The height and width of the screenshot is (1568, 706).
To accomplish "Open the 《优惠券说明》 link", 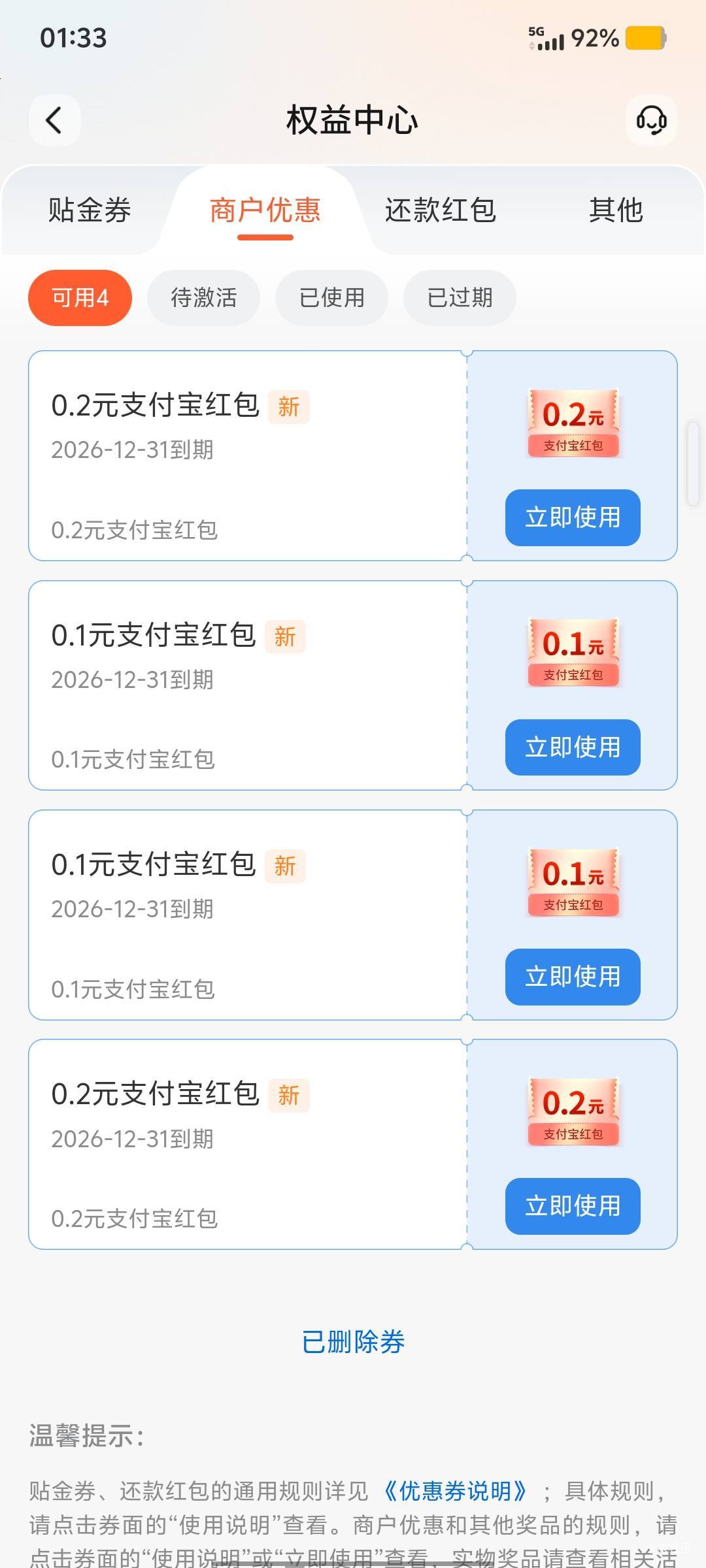I will (x=455, y=1492).
